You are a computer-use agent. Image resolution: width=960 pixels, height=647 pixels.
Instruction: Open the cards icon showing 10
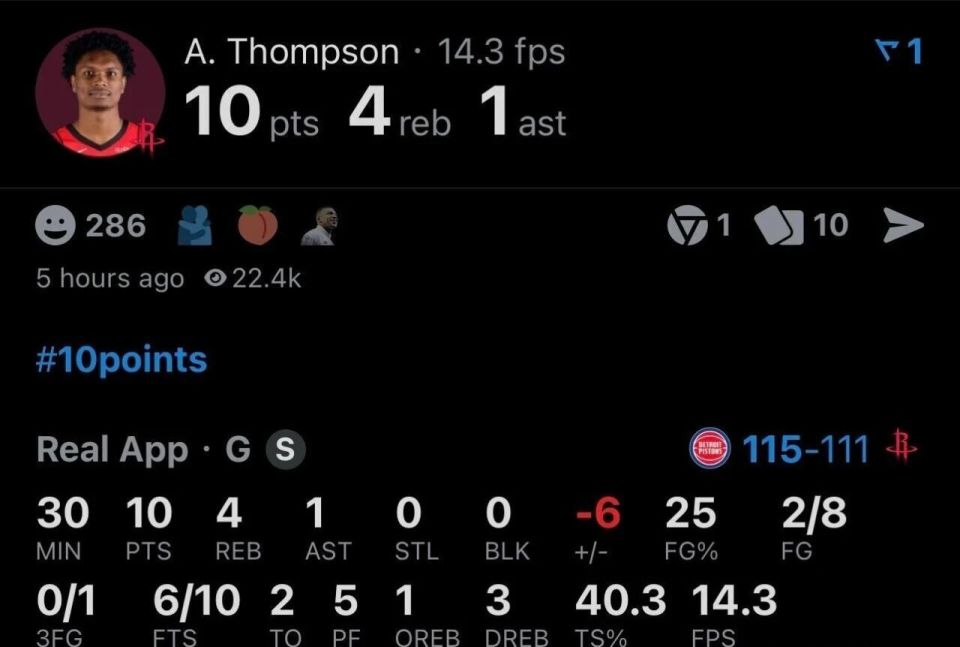(779, 227)
